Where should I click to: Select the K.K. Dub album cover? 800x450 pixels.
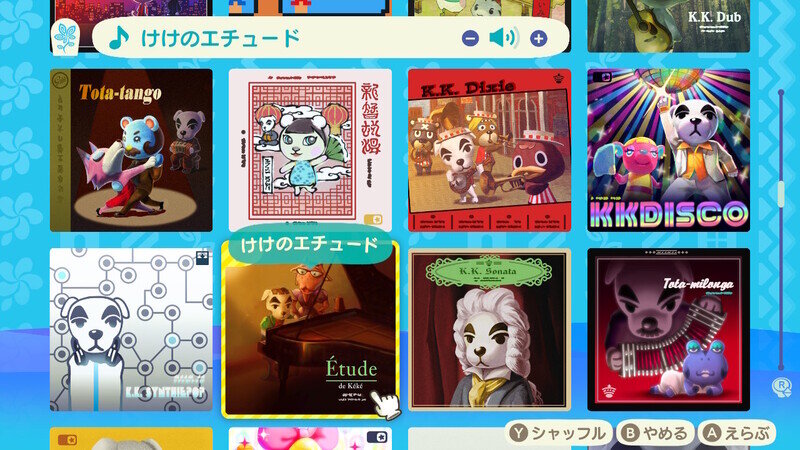(668, 26)
